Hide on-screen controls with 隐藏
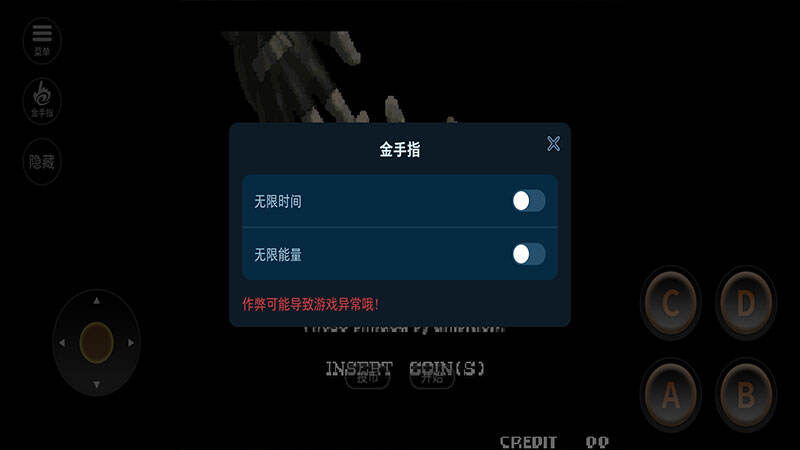The height and width of the screenshot is (450, 800). point(42,161)
